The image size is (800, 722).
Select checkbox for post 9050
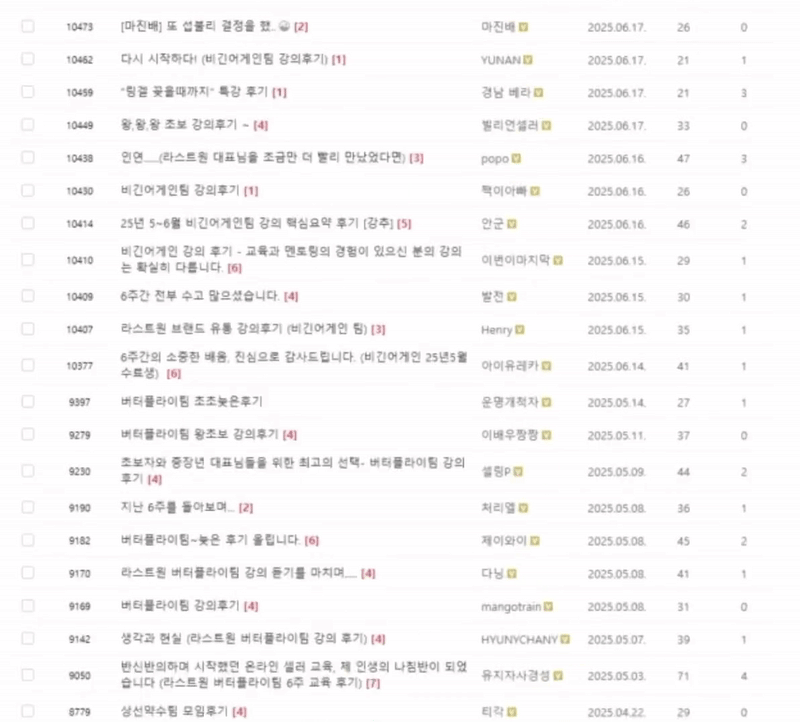27,675
